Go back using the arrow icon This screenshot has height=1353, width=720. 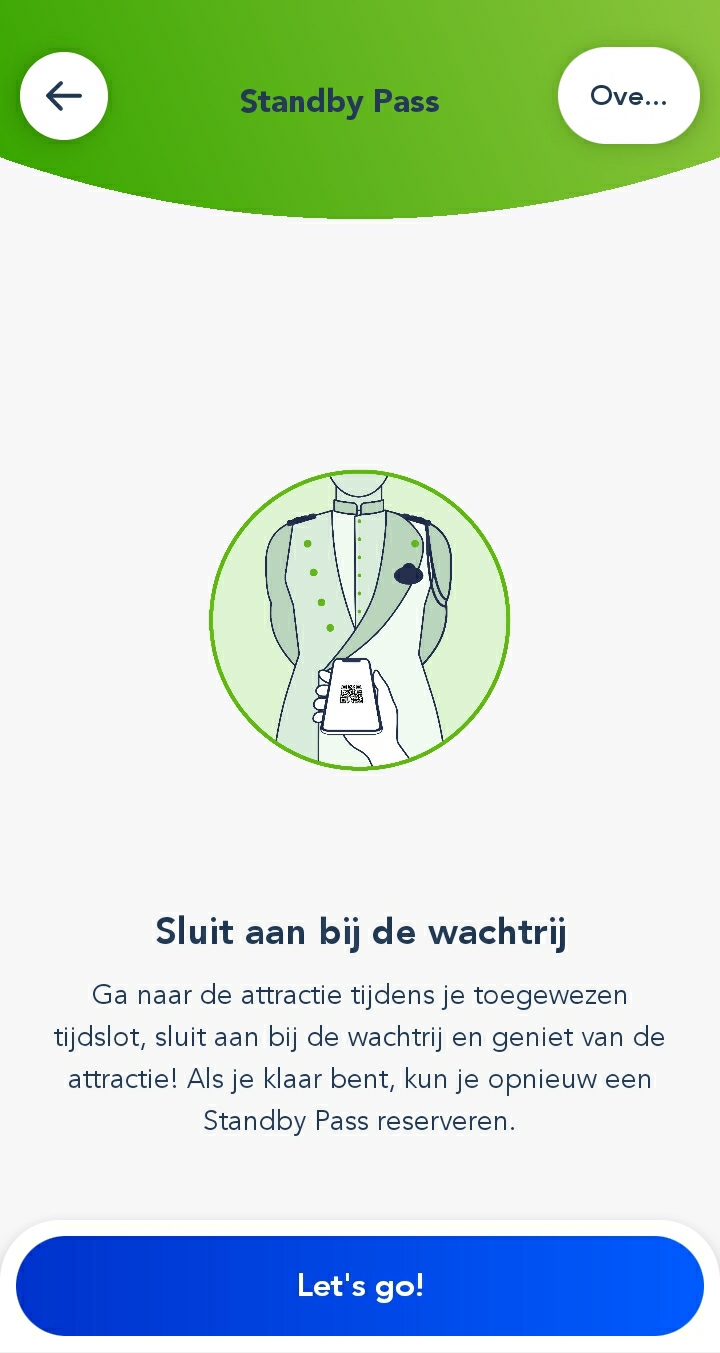64,96
